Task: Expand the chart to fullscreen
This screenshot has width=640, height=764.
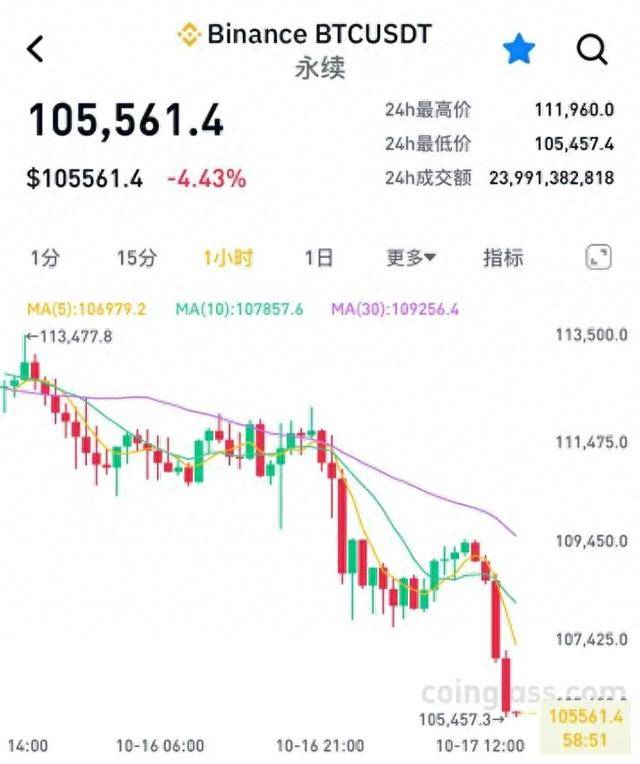Action: (598, 258)
